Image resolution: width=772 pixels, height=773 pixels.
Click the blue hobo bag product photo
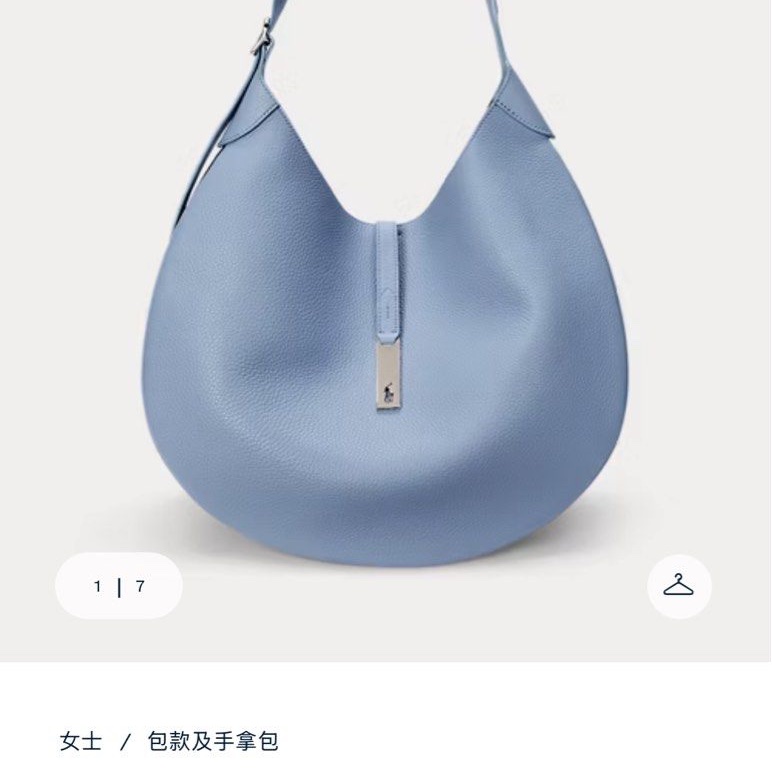pos(386,330)
